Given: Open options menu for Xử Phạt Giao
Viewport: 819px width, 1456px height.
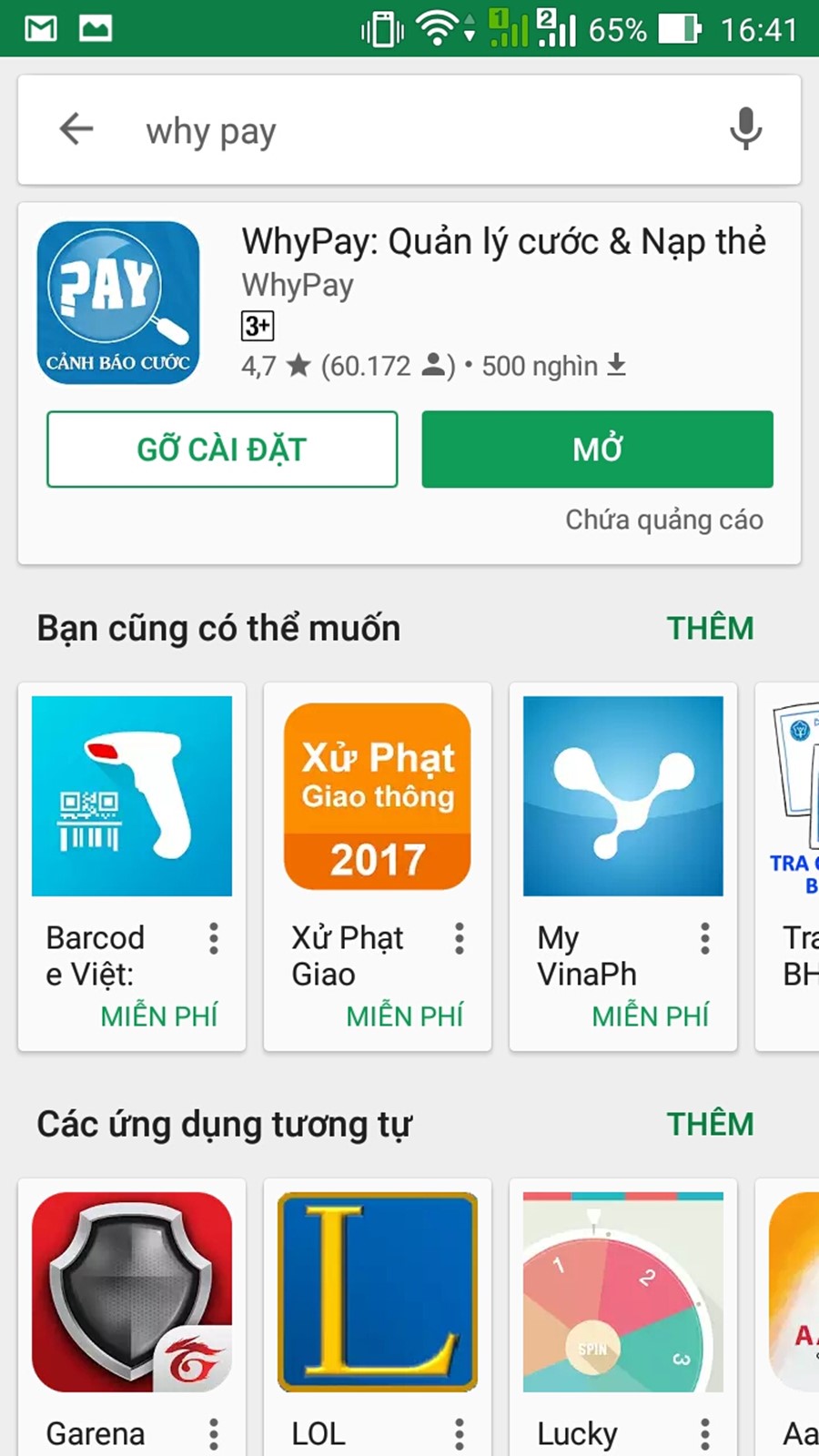Looking at the screenshot, I should tap(460, 938).
